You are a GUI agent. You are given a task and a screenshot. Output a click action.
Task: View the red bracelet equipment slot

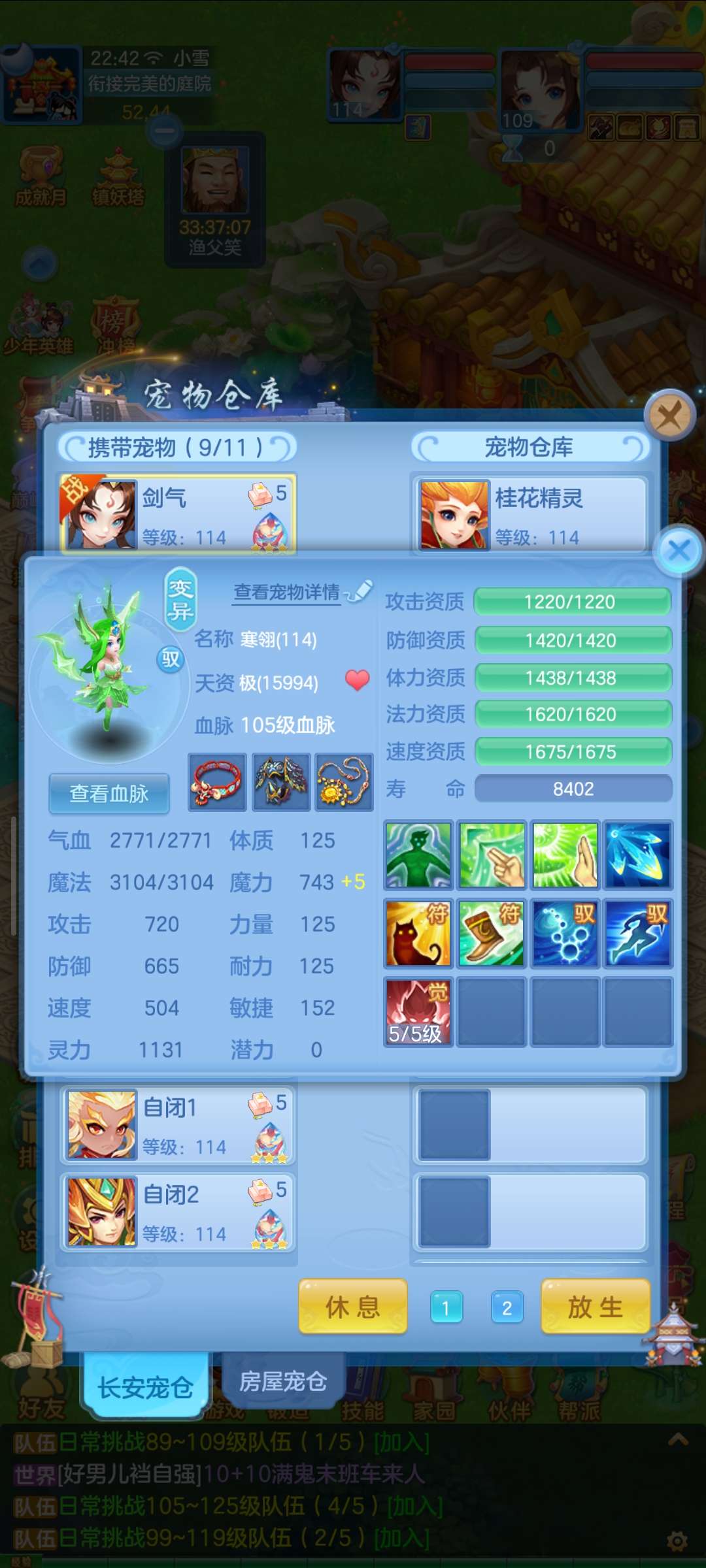click(217, 782)
